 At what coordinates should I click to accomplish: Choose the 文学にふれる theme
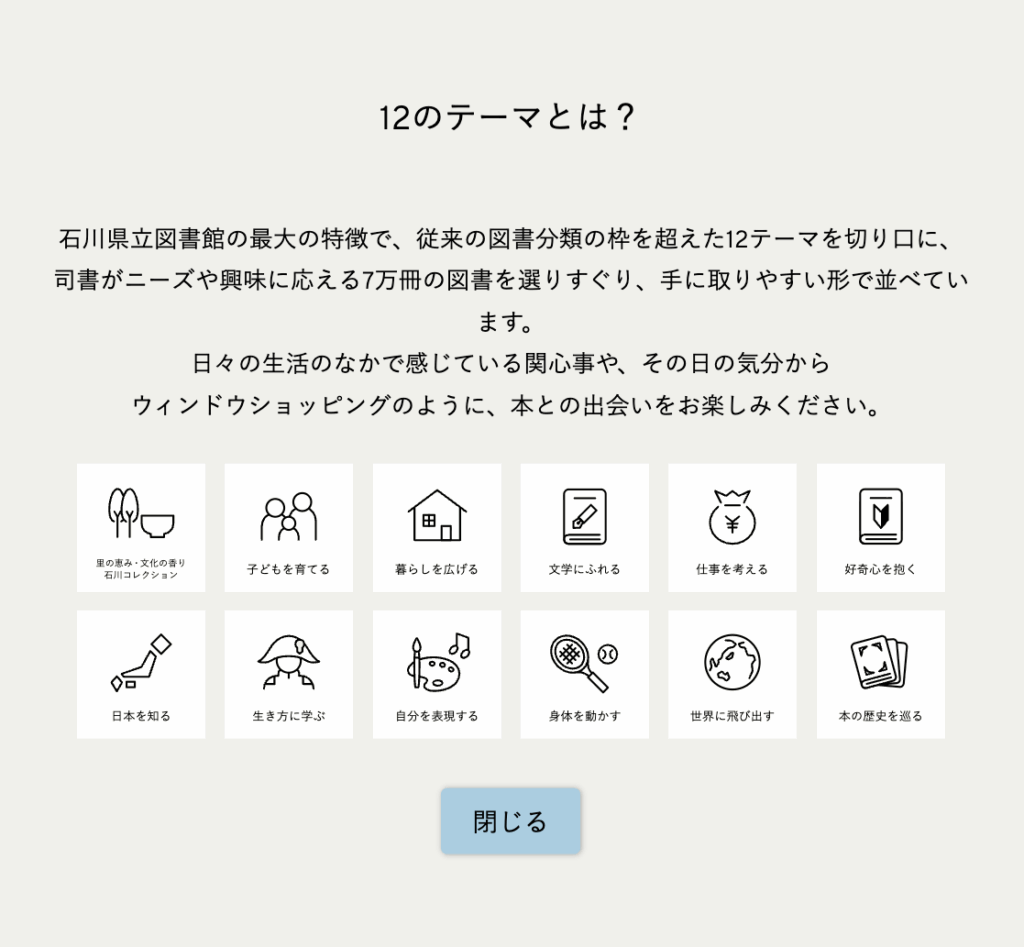click(x=584, y=528)
